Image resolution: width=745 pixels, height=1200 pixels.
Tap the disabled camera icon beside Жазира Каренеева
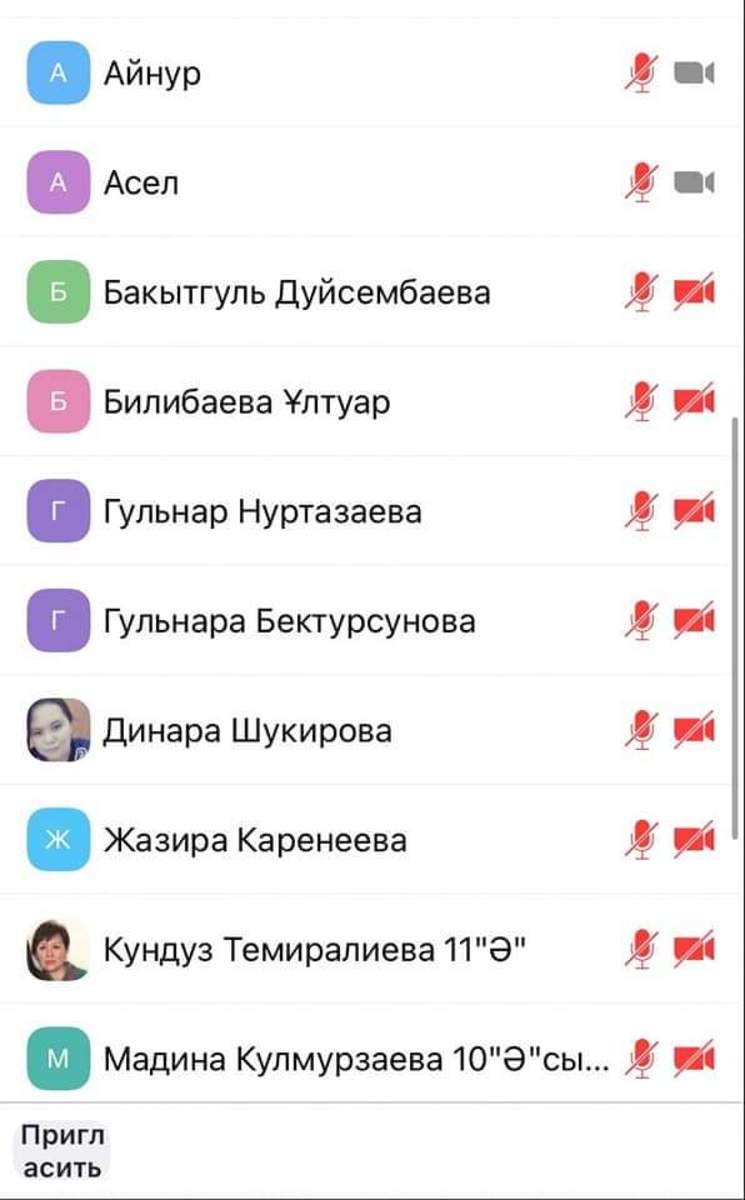point(694,840)
